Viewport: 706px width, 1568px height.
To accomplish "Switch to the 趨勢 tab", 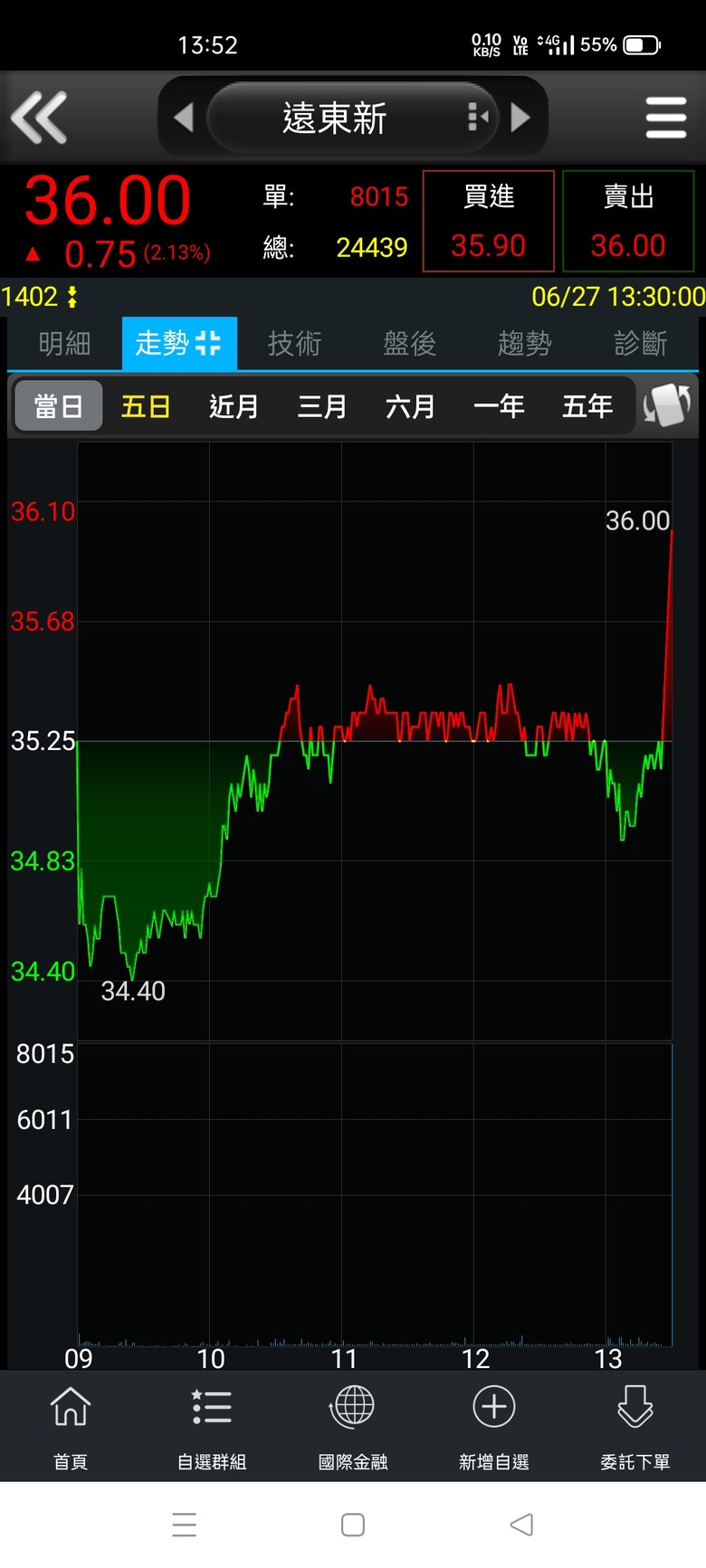I will [x=524, y=344].
